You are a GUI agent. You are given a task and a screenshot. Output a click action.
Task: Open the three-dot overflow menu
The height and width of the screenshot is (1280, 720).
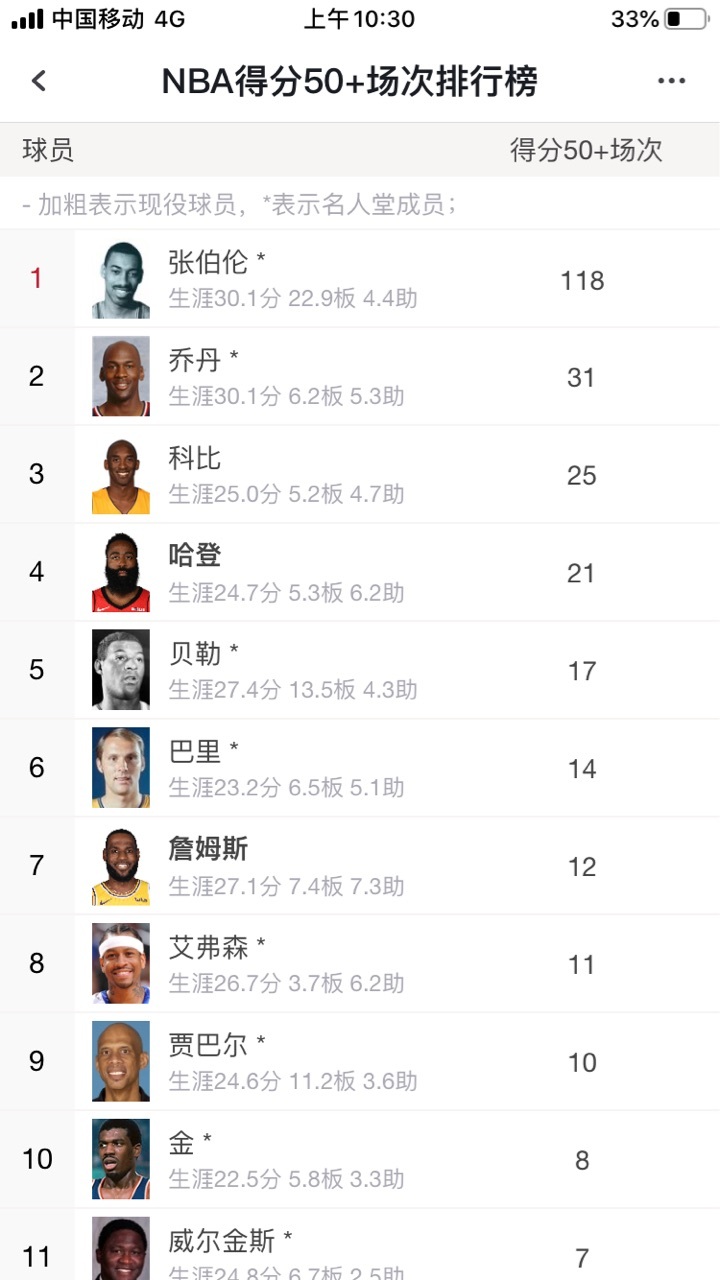pyautogui.click(x=671, y=81)
